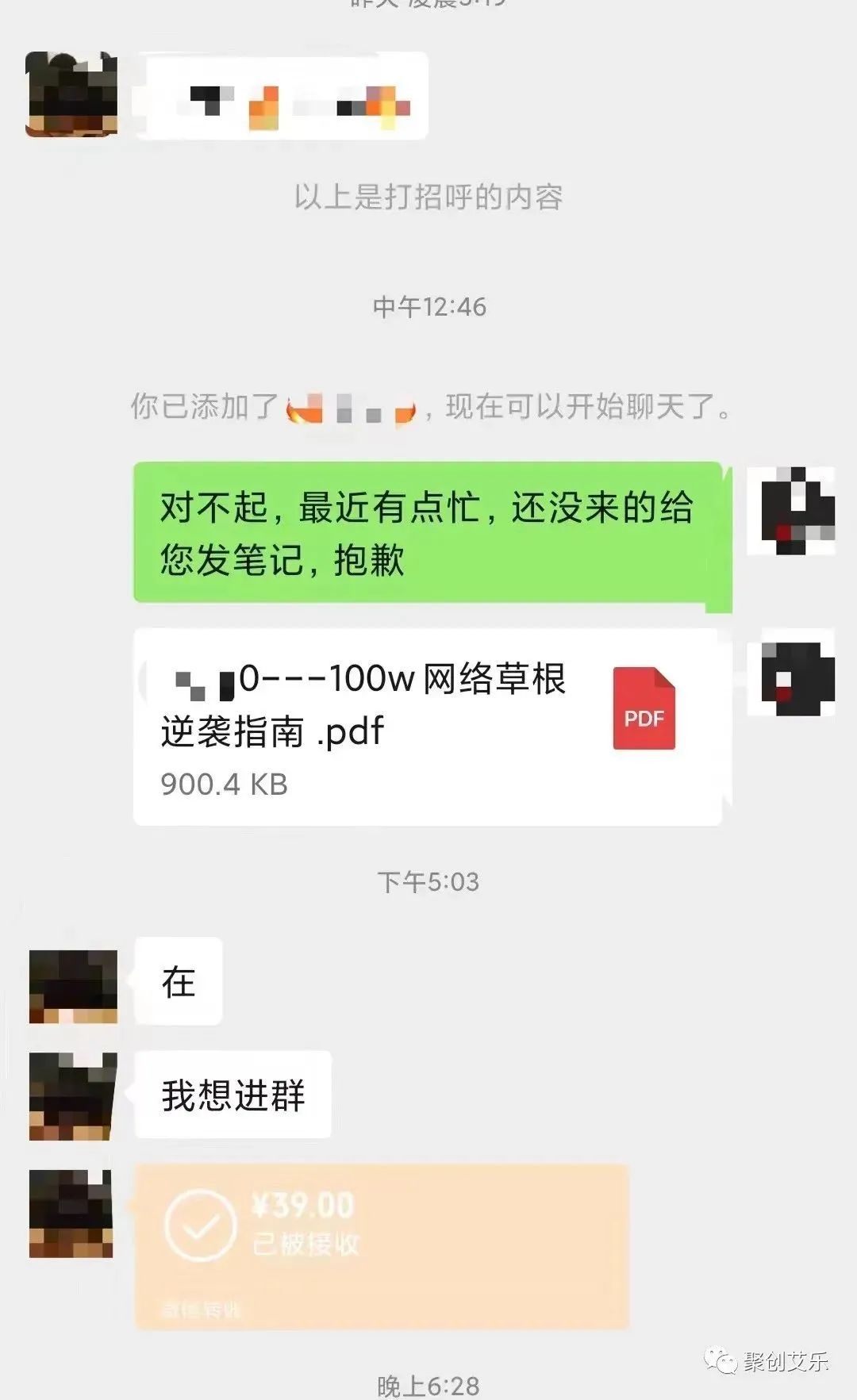Tap the contact's avatar beside the 我想进群 message
This screenshot has width=857, height=1400.
coord(72,1096)
